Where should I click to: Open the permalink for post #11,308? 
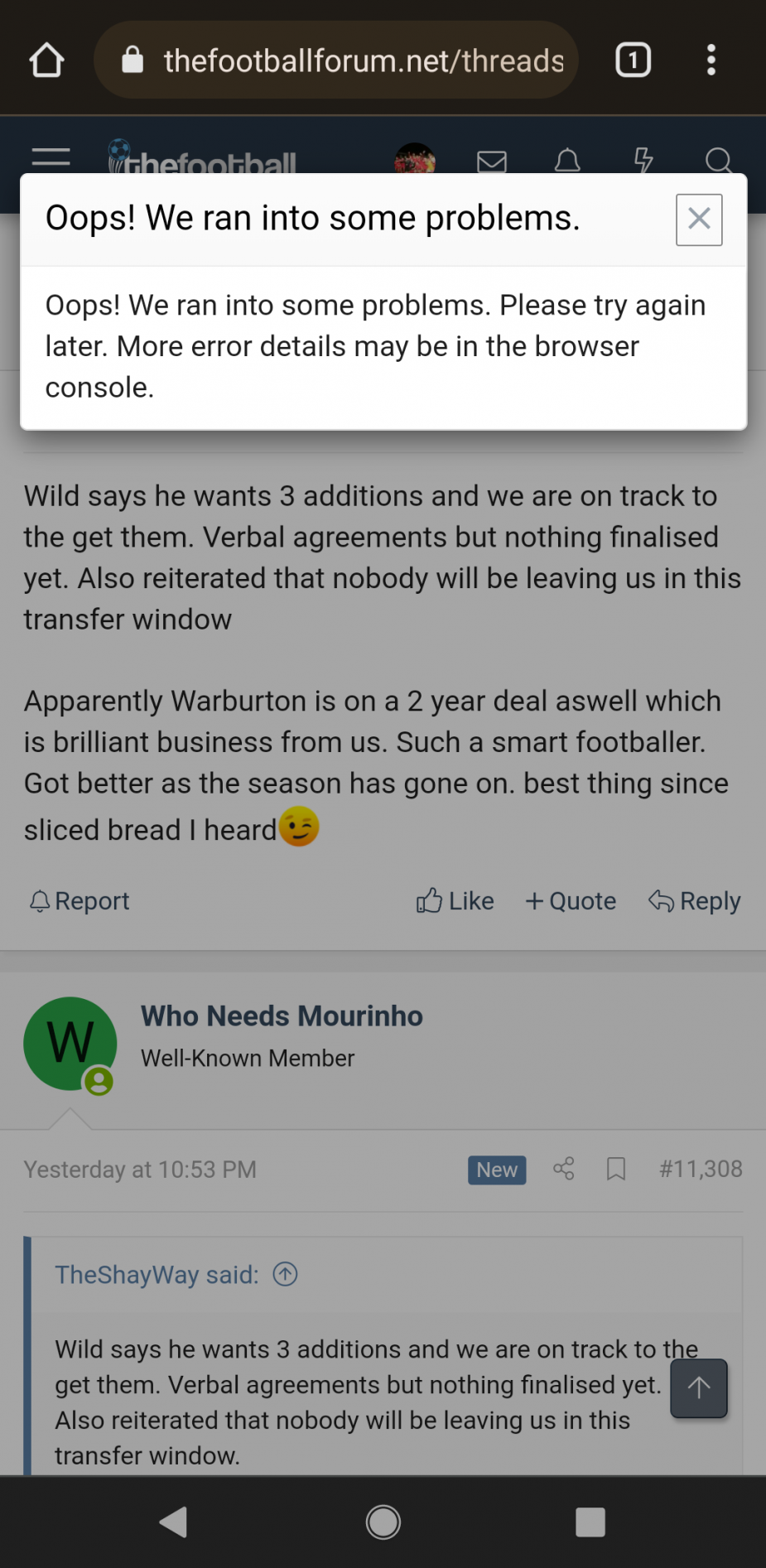click(x=701, y=1169)
